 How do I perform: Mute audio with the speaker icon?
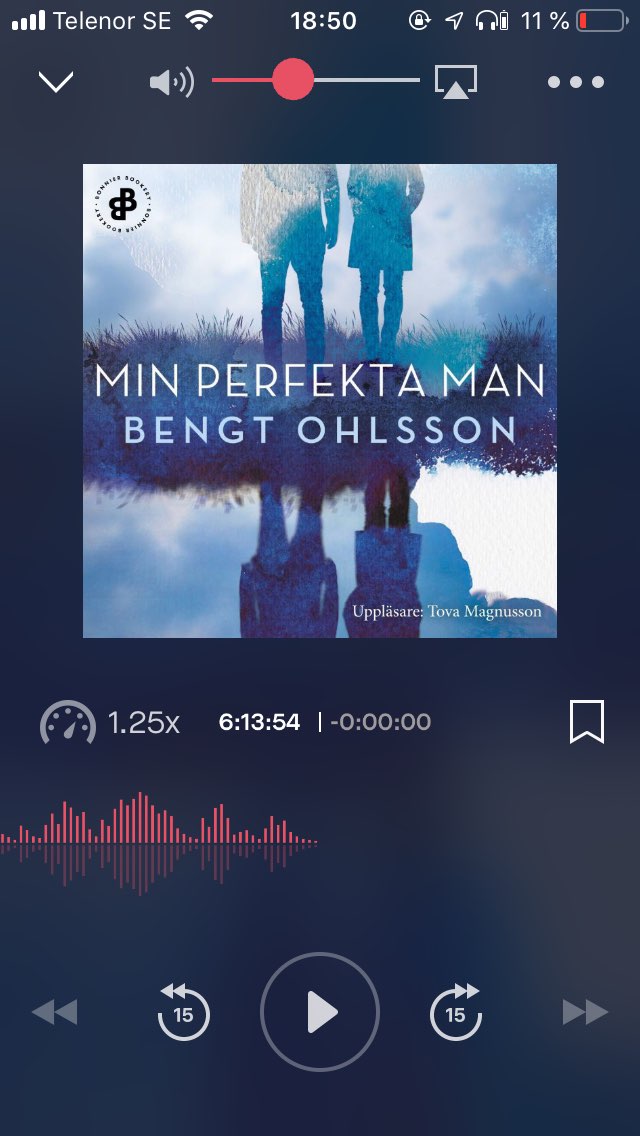[171, 82]
